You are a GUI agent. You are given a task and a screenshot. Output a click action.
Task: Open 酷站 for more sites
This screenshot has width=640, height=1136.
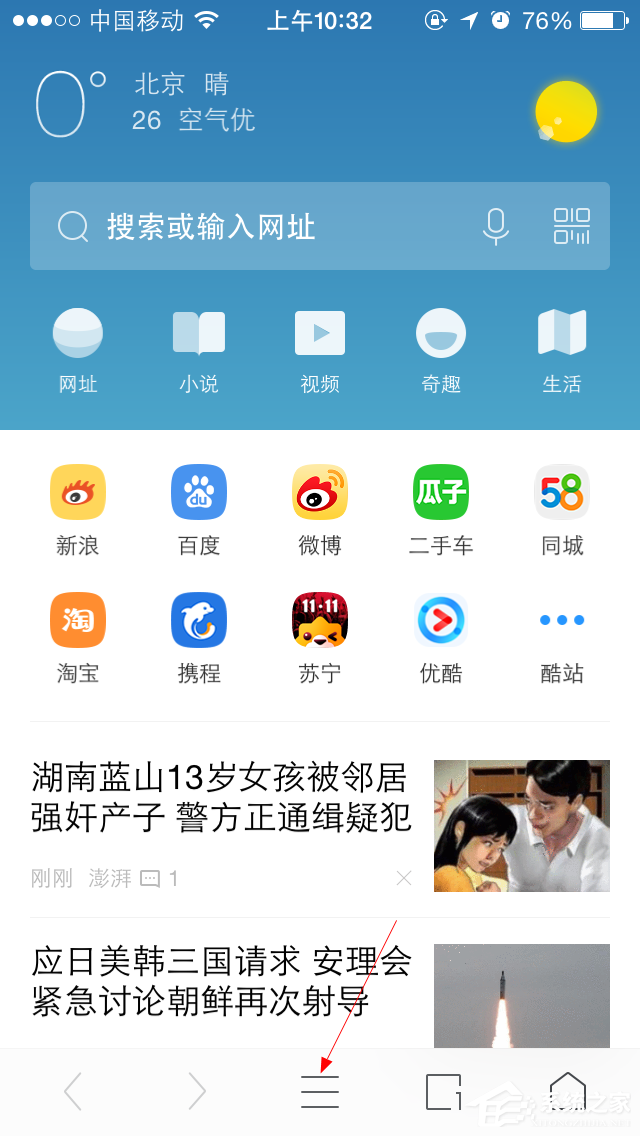coord(562,638)
